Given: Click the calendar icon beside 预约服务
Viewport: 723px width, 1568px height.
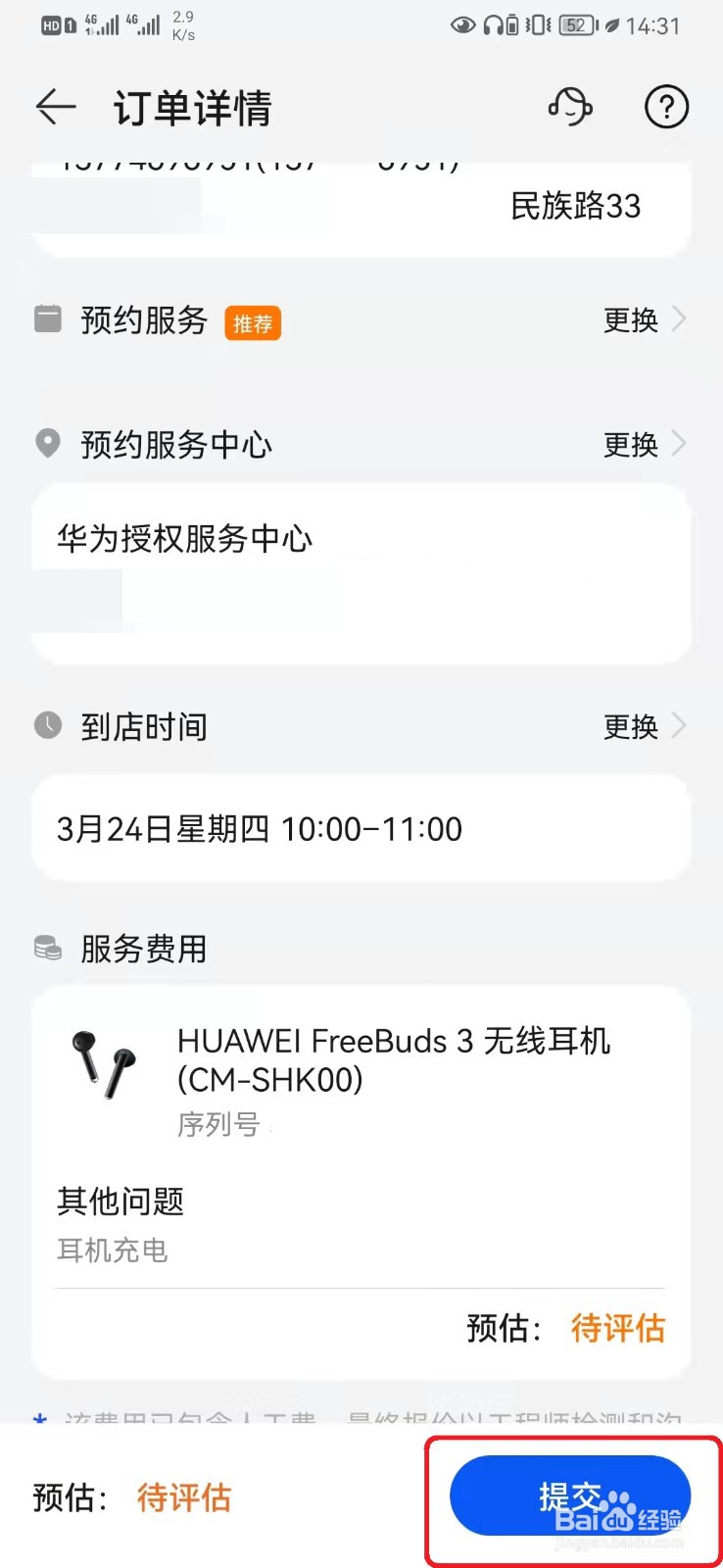Looking at the screenshot, I should [x=47, y=318].
